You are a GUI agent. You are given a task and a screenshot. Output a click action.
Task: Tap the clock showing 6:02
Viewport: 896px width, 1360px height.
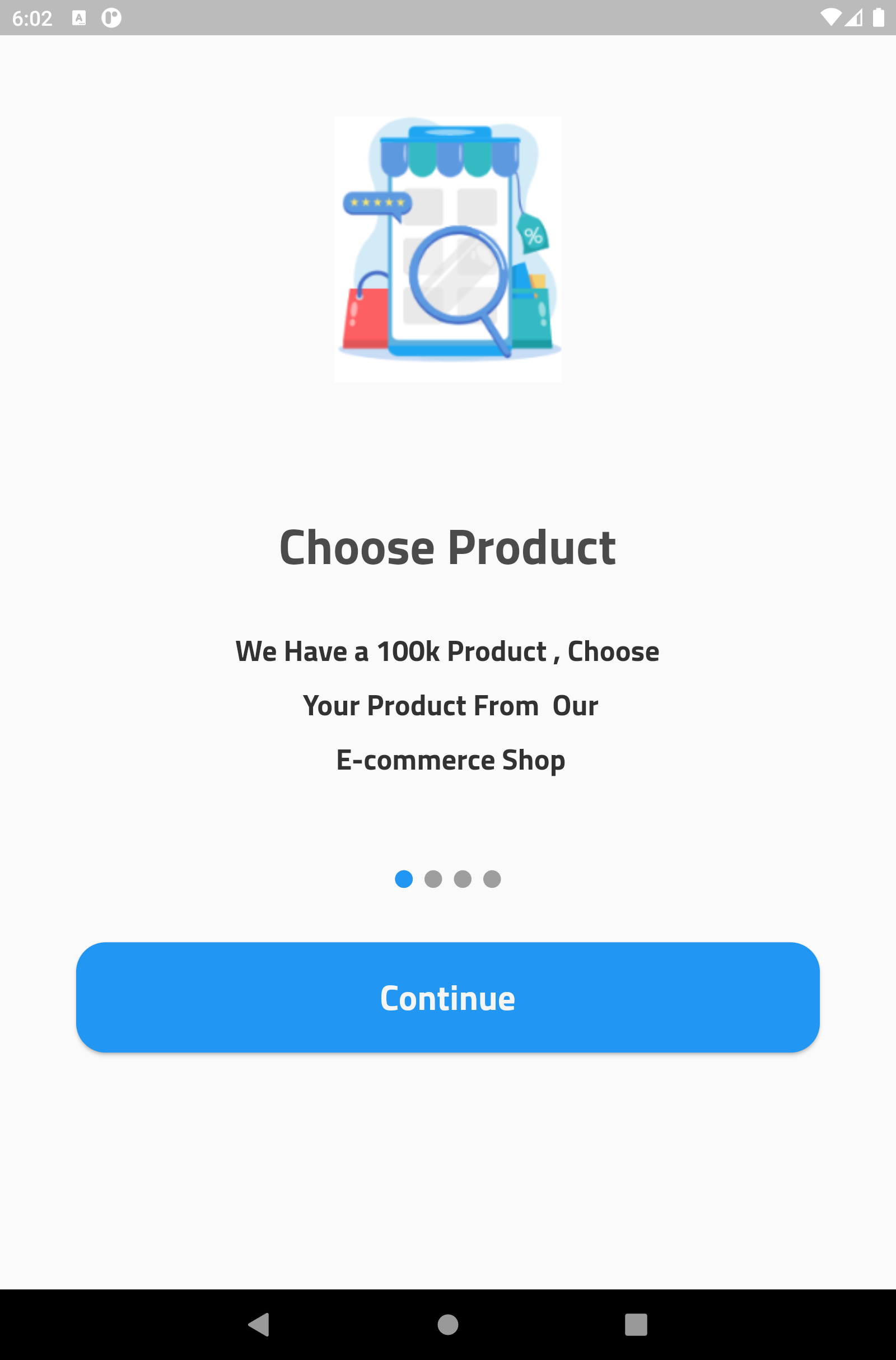tap(32, 17)
